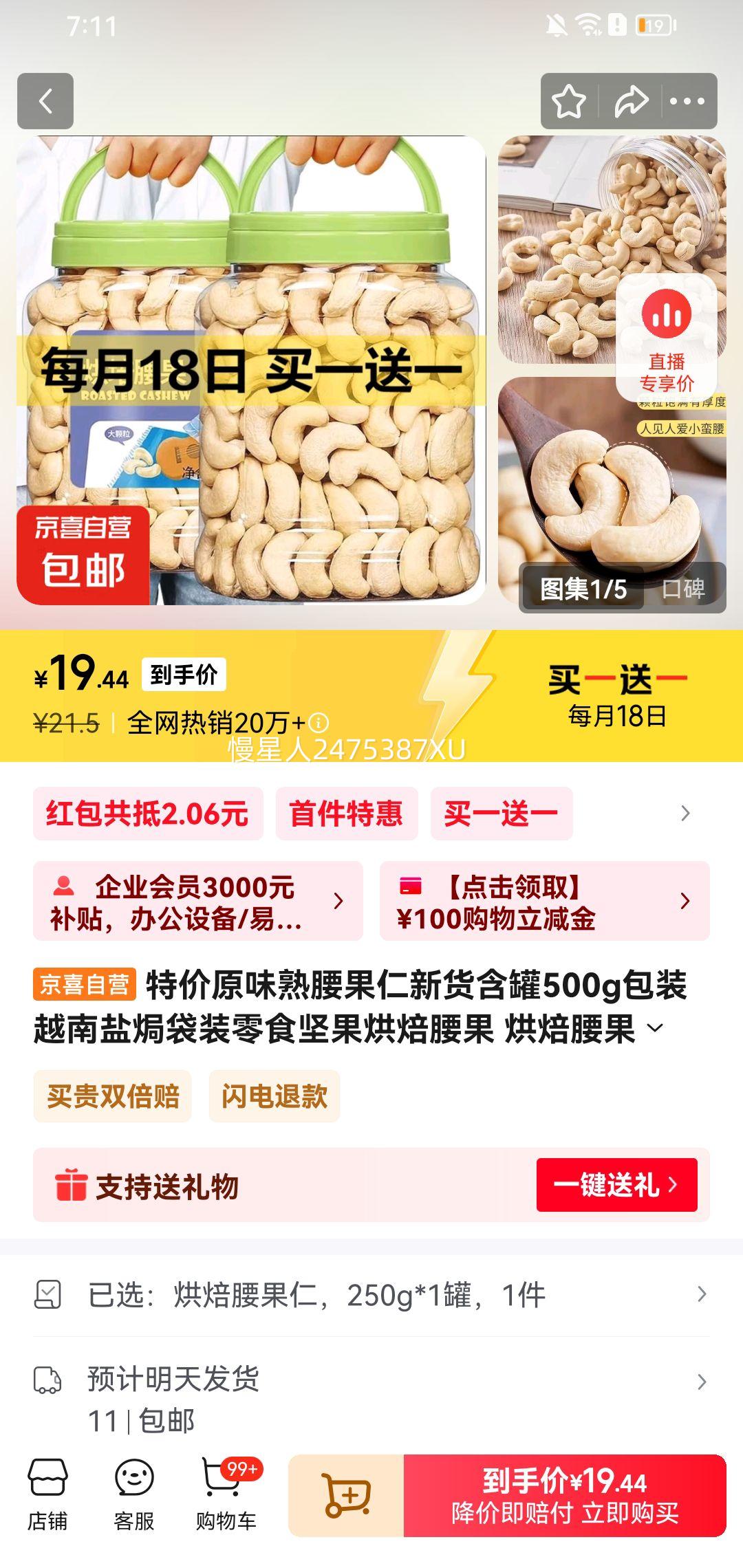Contact 客服 customer service
Screen dimensions: 743x1568
(133, 1494)
